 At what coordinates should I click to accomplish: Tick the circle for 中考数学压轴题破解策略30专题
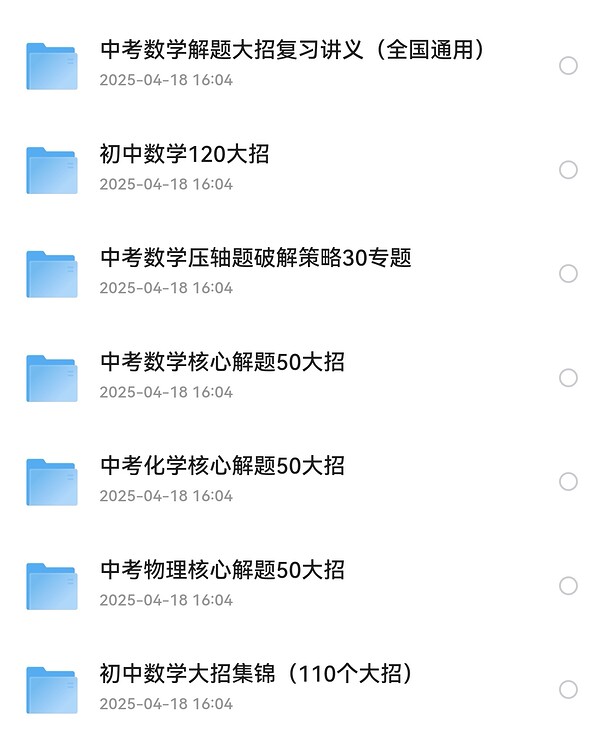(x=568, y=274)
